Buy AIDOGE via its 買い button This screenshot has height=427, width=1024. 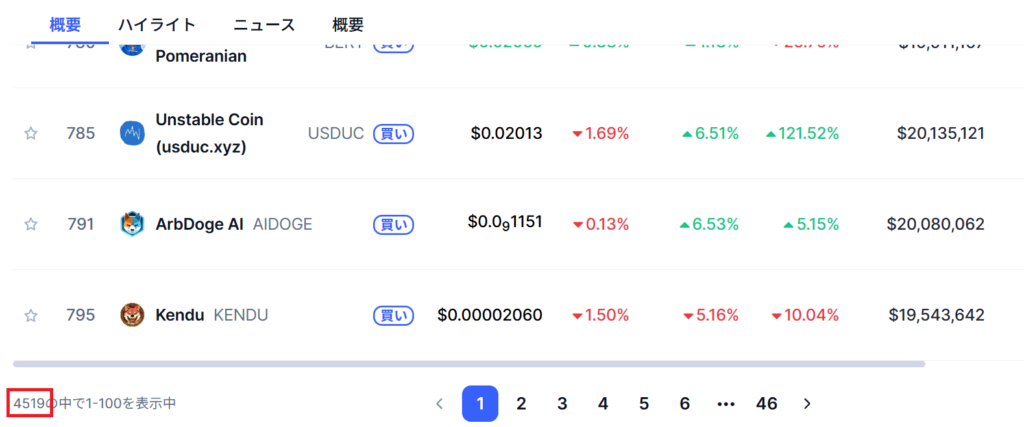click(x=393, y=224)
